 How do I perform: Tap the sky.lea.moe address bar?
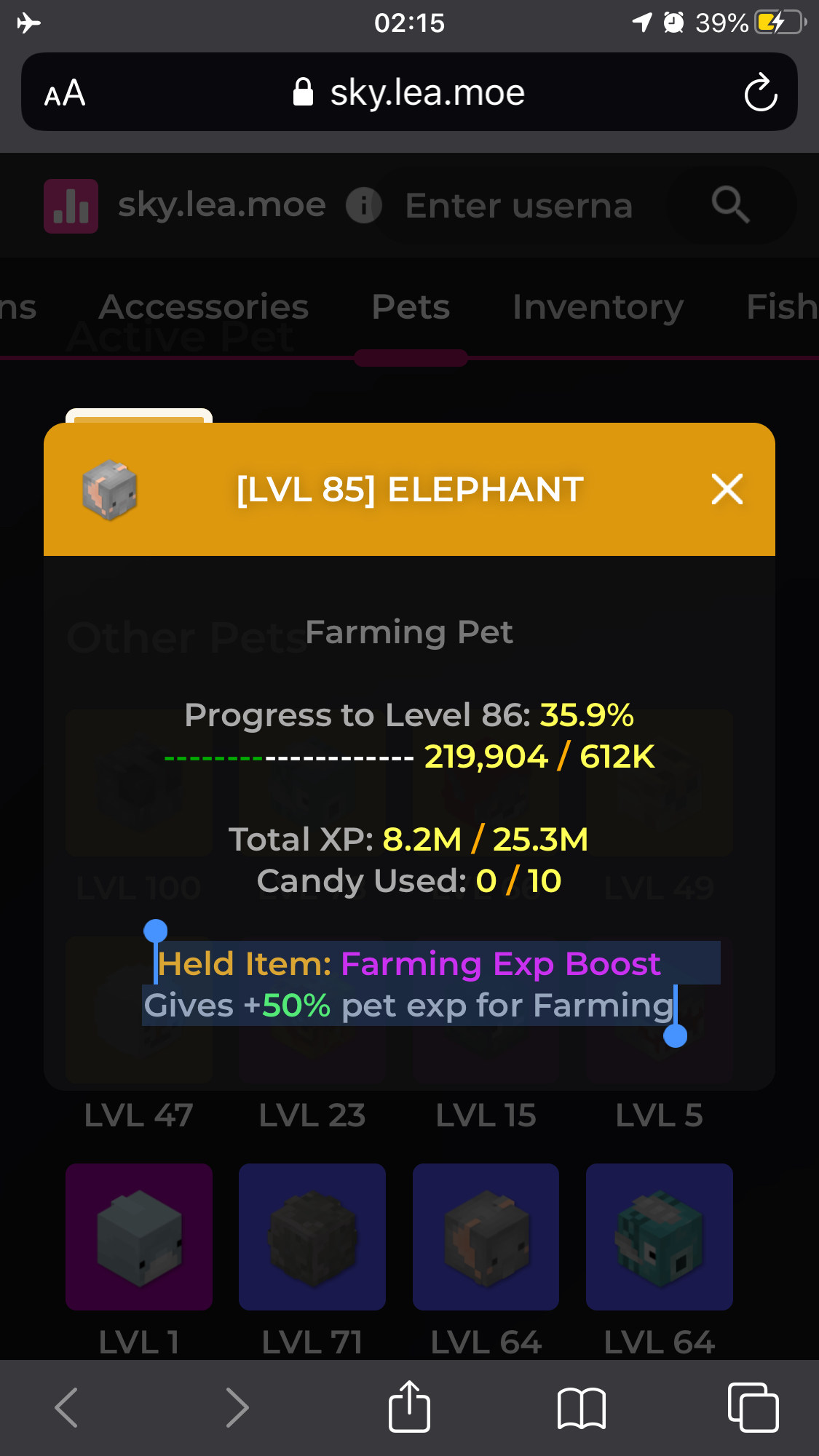tap(409, 92)
